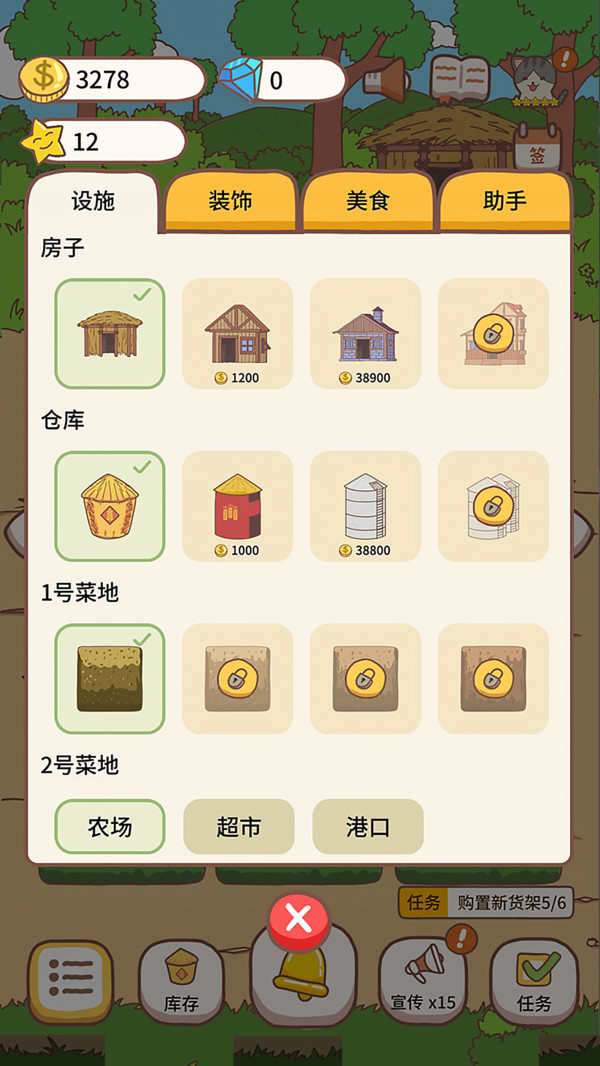Toggle the sound speaker icon
600x1066 pixels.
pos(386,78)
